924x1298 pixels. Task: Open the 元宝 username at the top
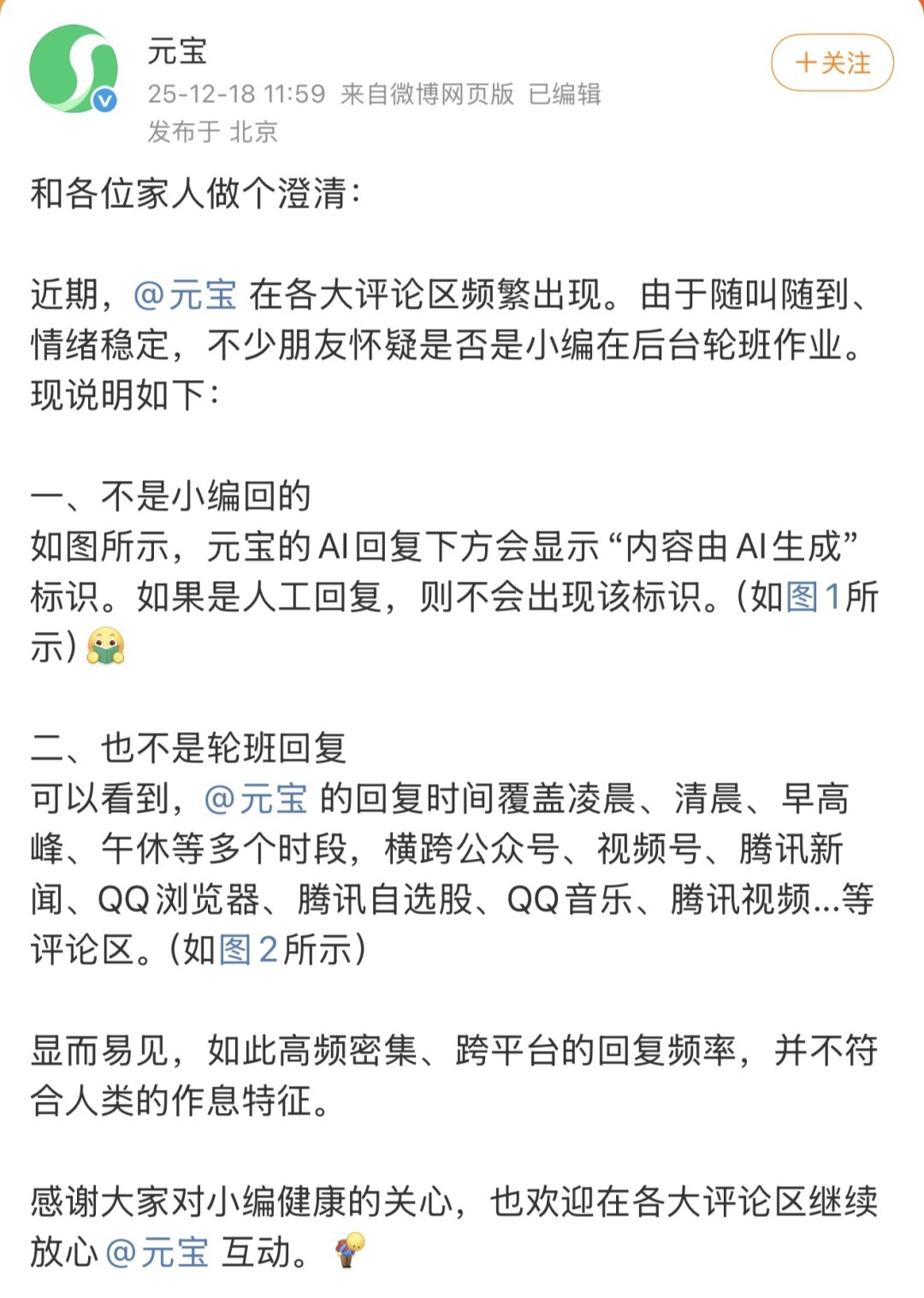177,50
